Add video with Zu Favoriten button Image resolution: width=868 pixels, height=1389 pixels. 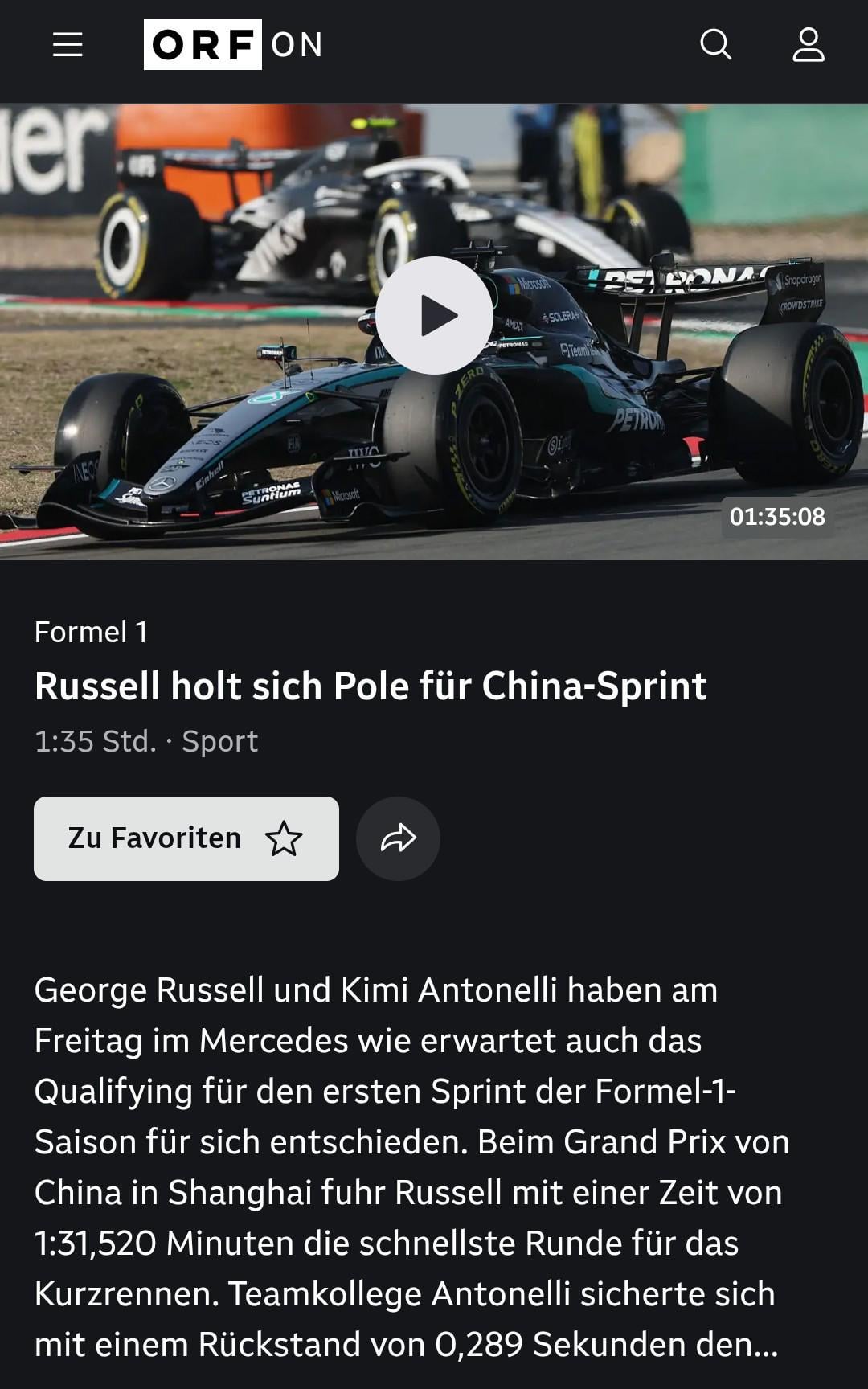(186, 838)
